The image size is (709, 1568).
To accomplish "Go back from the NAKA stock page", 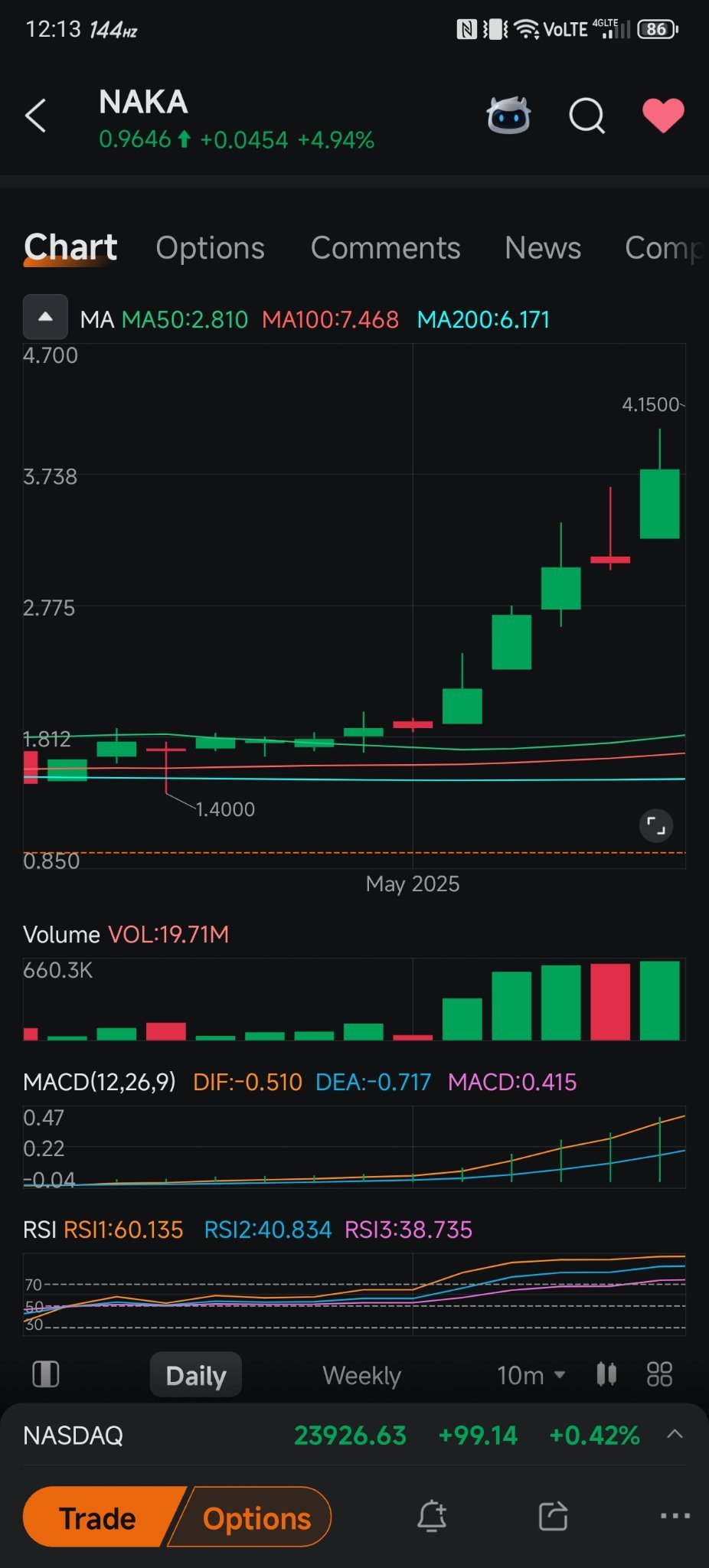I will (x=36, y=116).
